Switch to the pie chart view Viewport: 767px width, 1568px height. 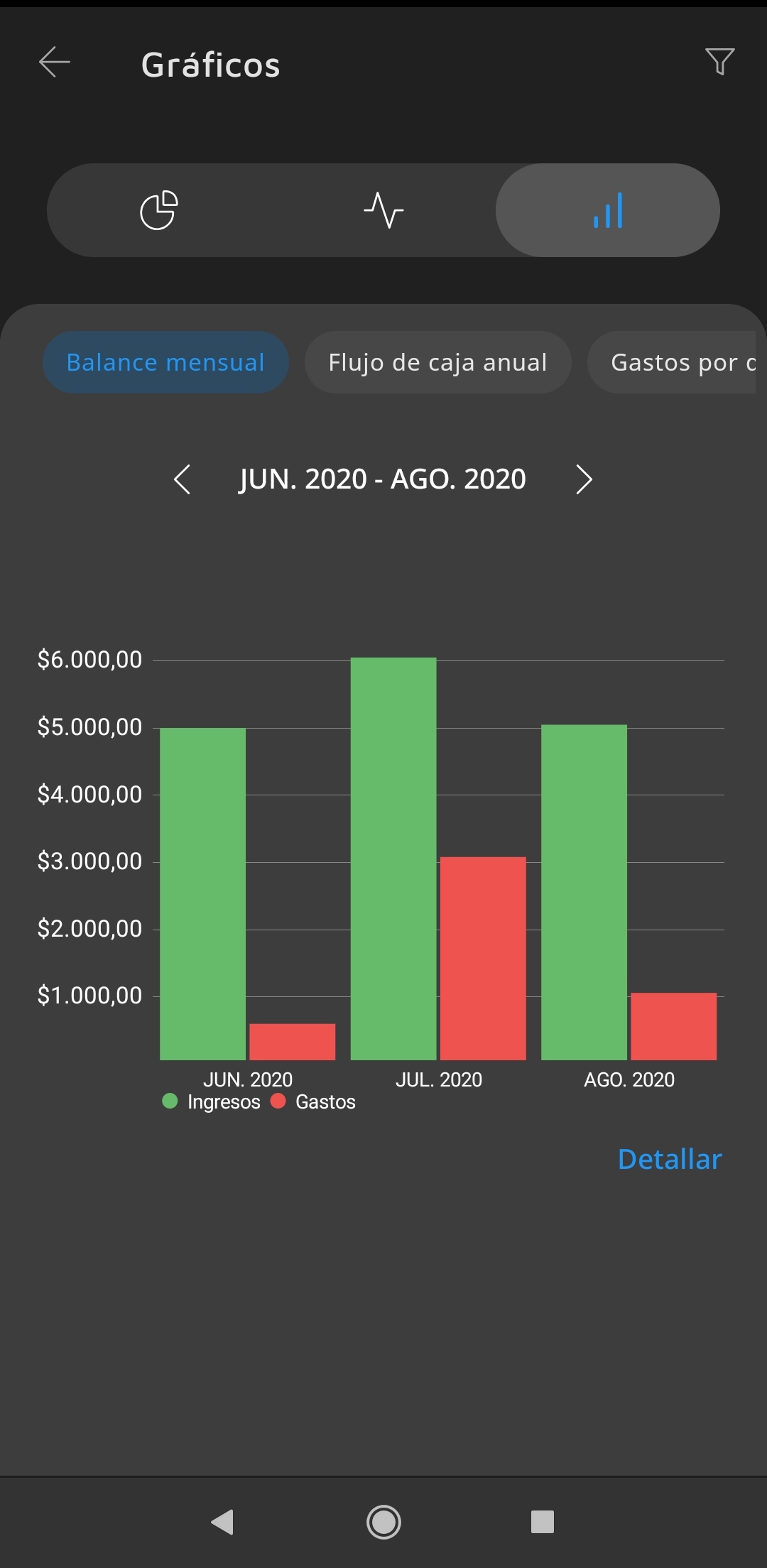pyautogui.click(x=159, y=210)
